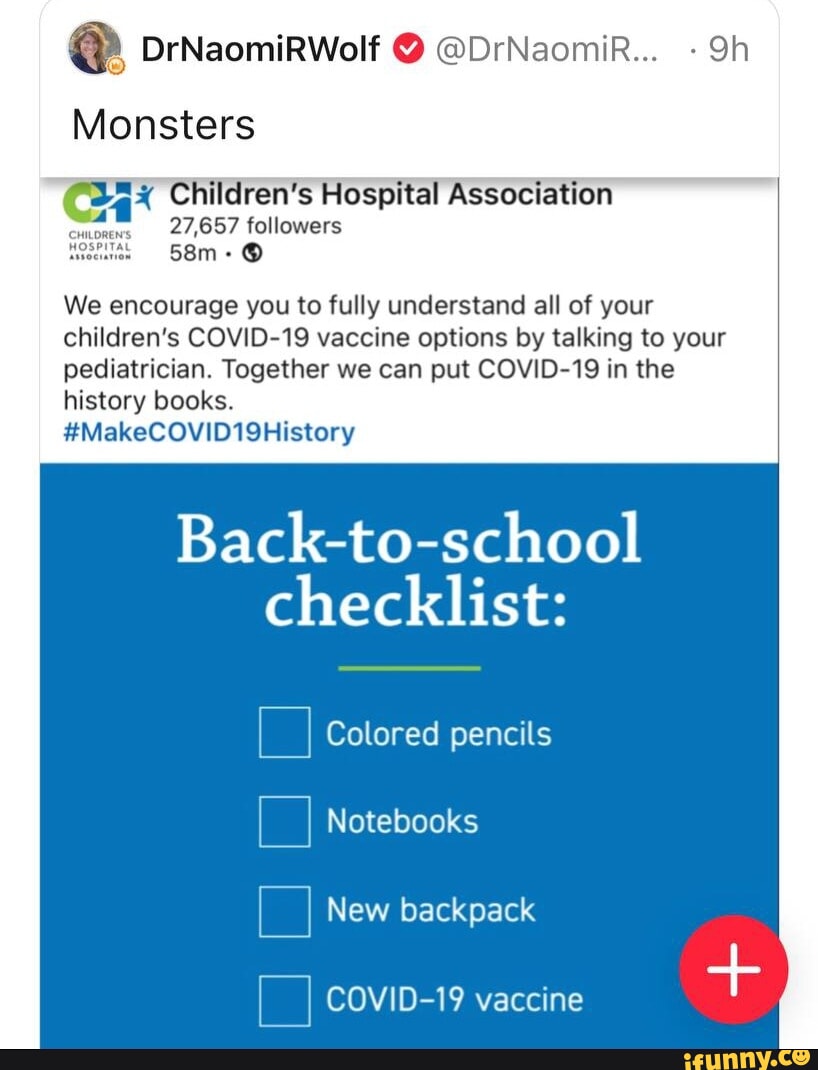The height and width of the screenshot is (1070, 818).
Task: Check the Notebooks checkbox
Action: 285,822
